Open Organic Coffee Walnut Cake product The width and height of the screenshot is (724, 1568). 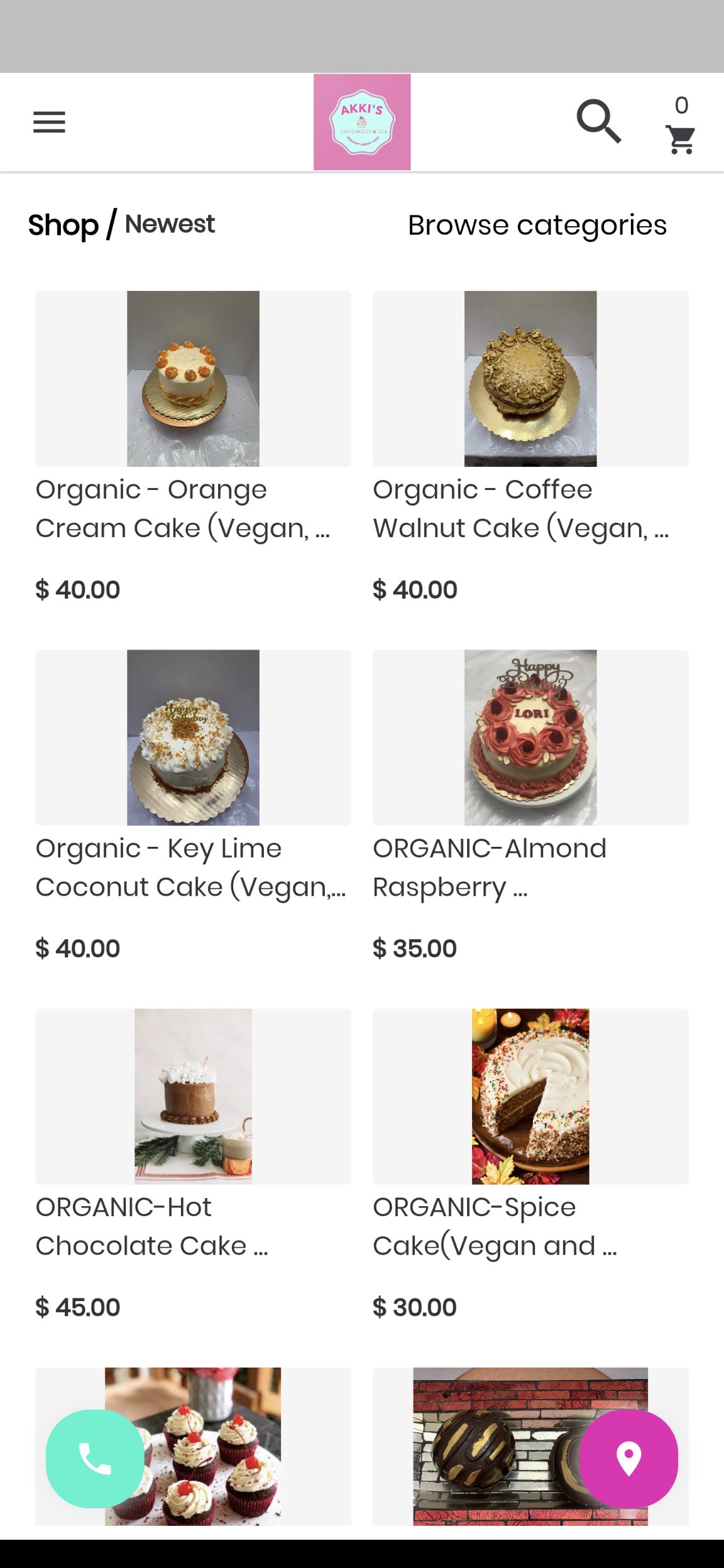pyautogui.click(x=530, y=379)
